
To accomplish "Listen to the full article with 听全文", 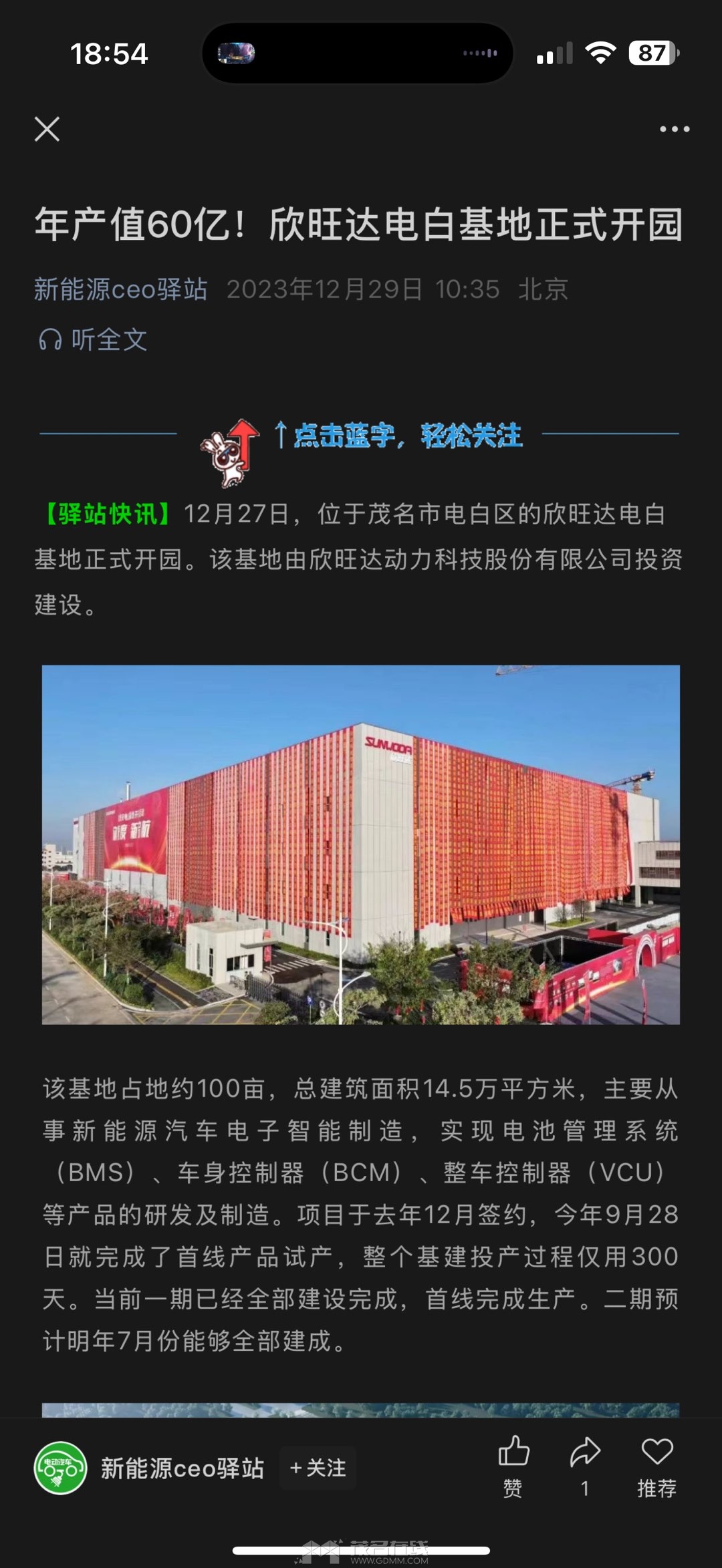I will [x=93, y=339].
